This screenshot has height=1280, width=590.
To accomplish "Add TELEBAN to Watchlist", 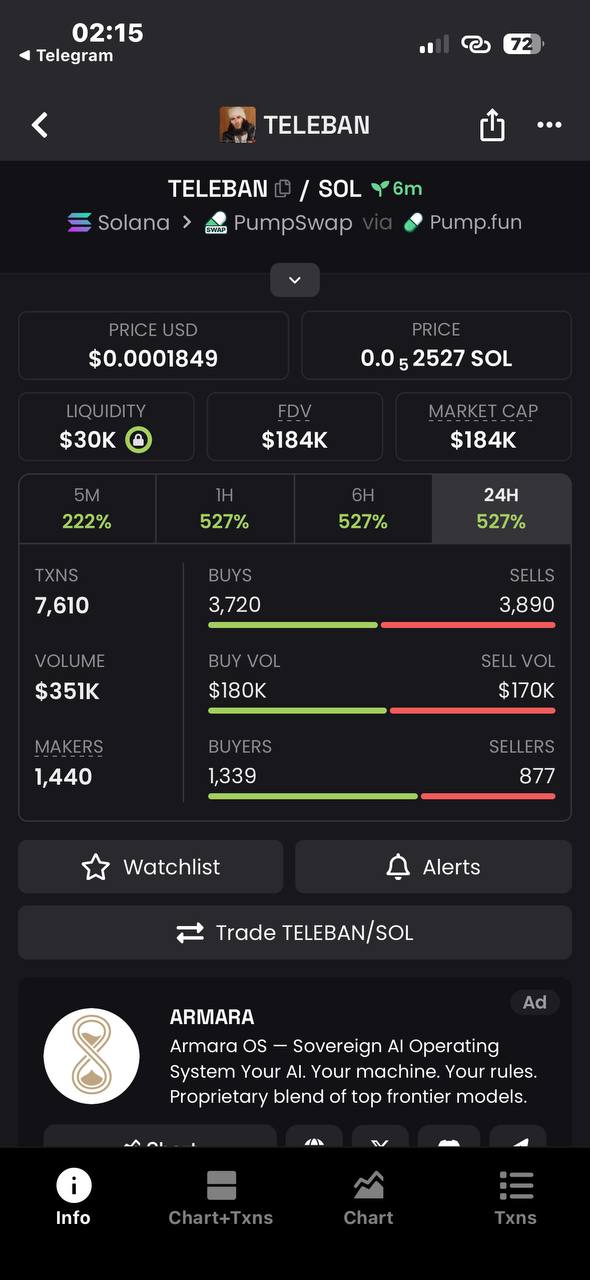I will (x=151, y=867).
